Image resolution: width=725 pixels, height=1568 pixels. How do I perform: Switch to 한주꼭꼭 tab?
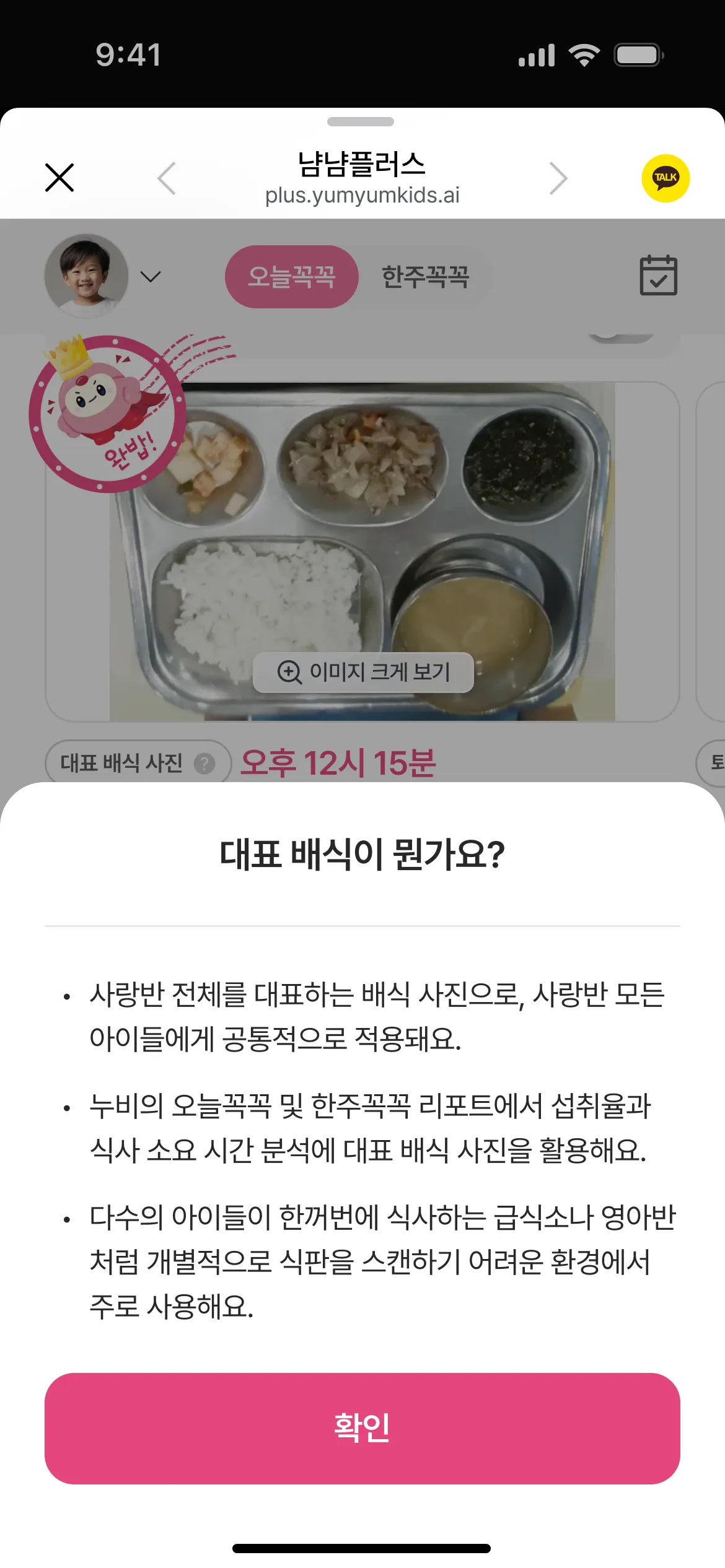tap(425, 277)
